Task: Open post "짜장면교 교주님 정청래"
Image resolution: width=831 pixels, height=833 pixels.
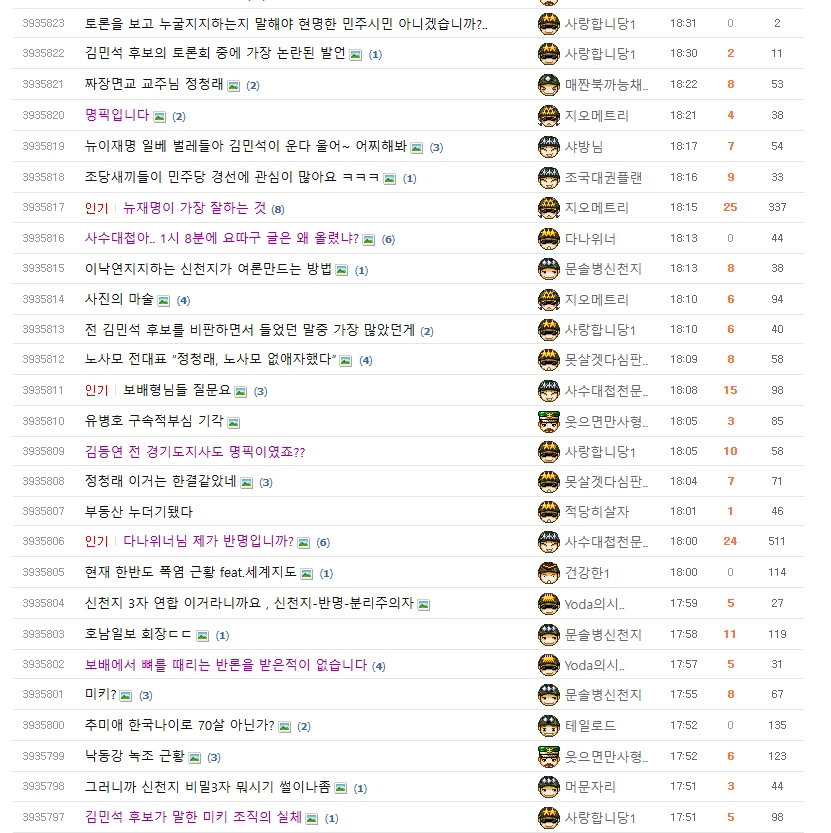Action: pos(154,84)
